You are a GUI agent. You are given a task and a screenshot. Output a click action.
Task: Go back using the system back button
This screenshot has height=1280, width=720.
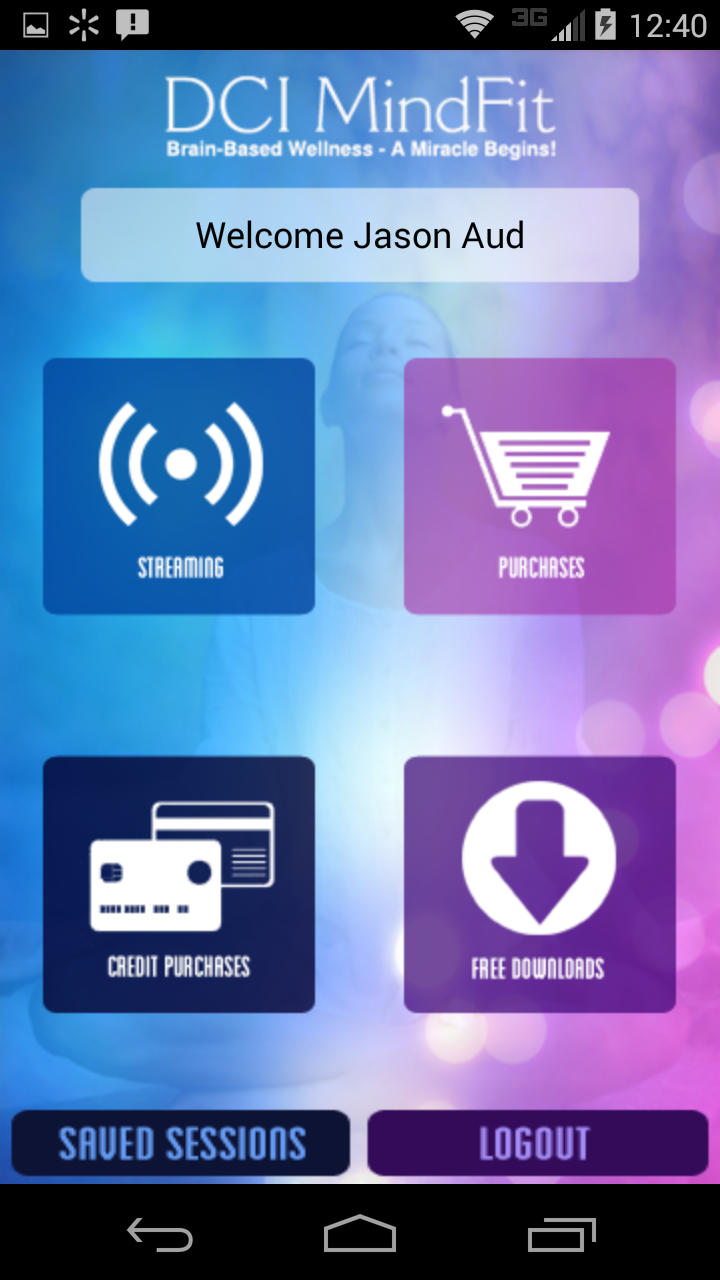(160, 1235)
